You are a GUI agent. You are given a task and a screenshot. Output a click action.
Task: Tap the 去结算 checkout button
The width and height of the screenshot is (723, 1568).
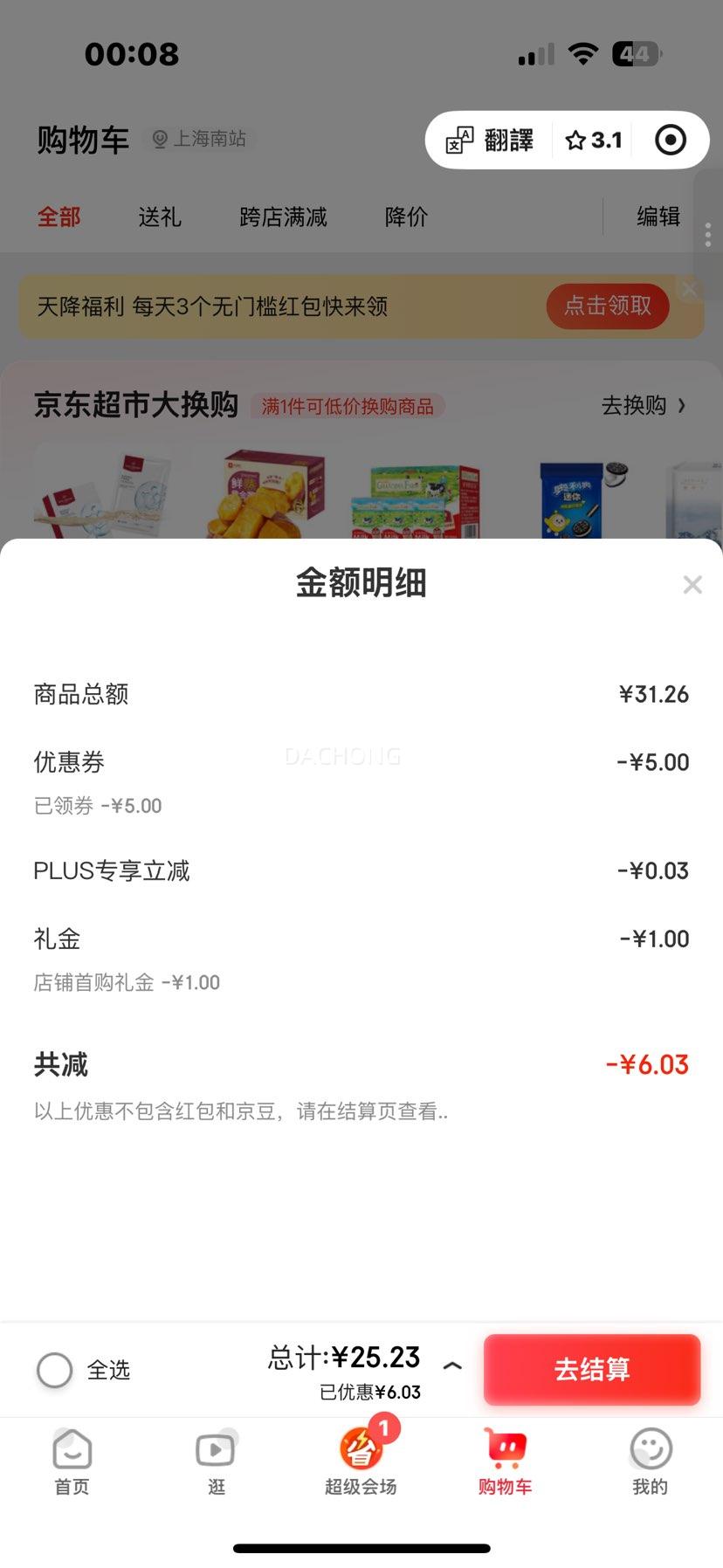[x=592, y=1370]
